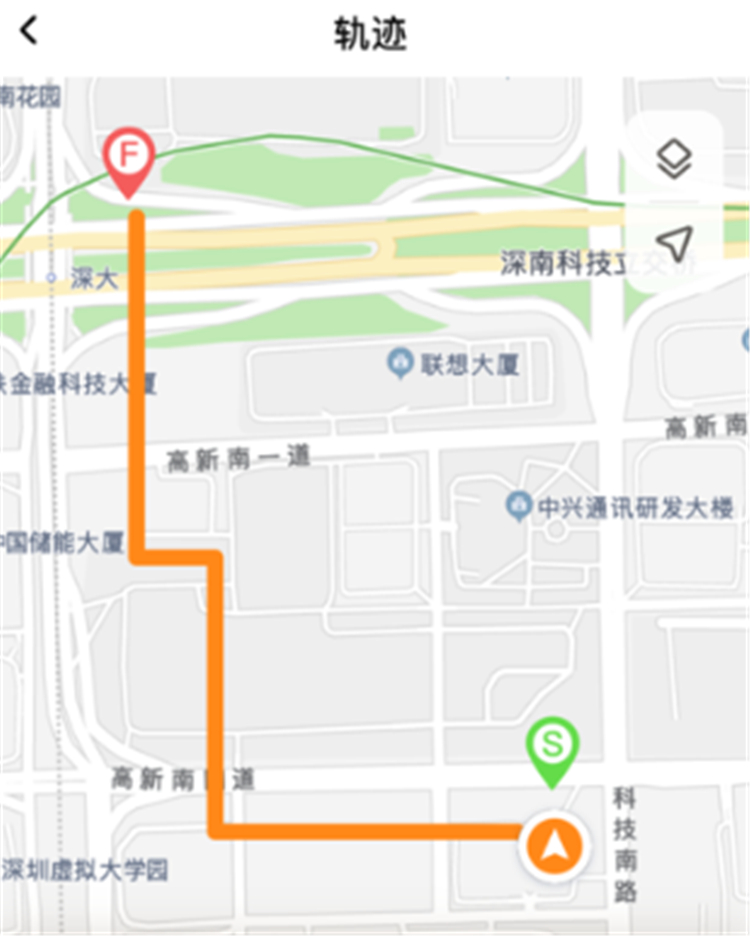The width and height of the screenshot is (750, 936).
Task: Tap the 高新南一道 road label
Action: [x=236, y=456]
